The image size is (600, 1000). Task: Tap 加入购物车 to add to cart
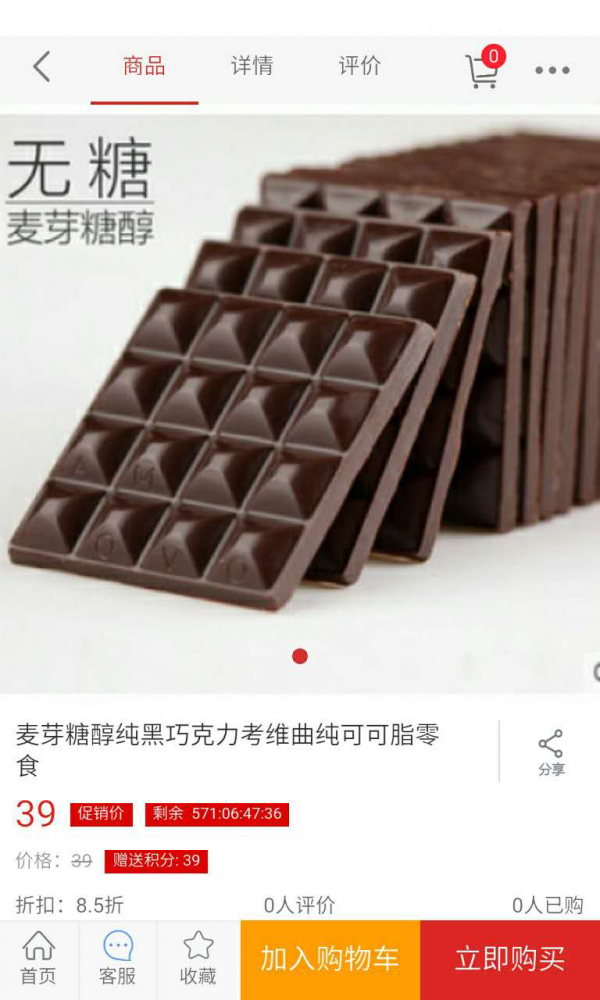[x=330, y=959]
